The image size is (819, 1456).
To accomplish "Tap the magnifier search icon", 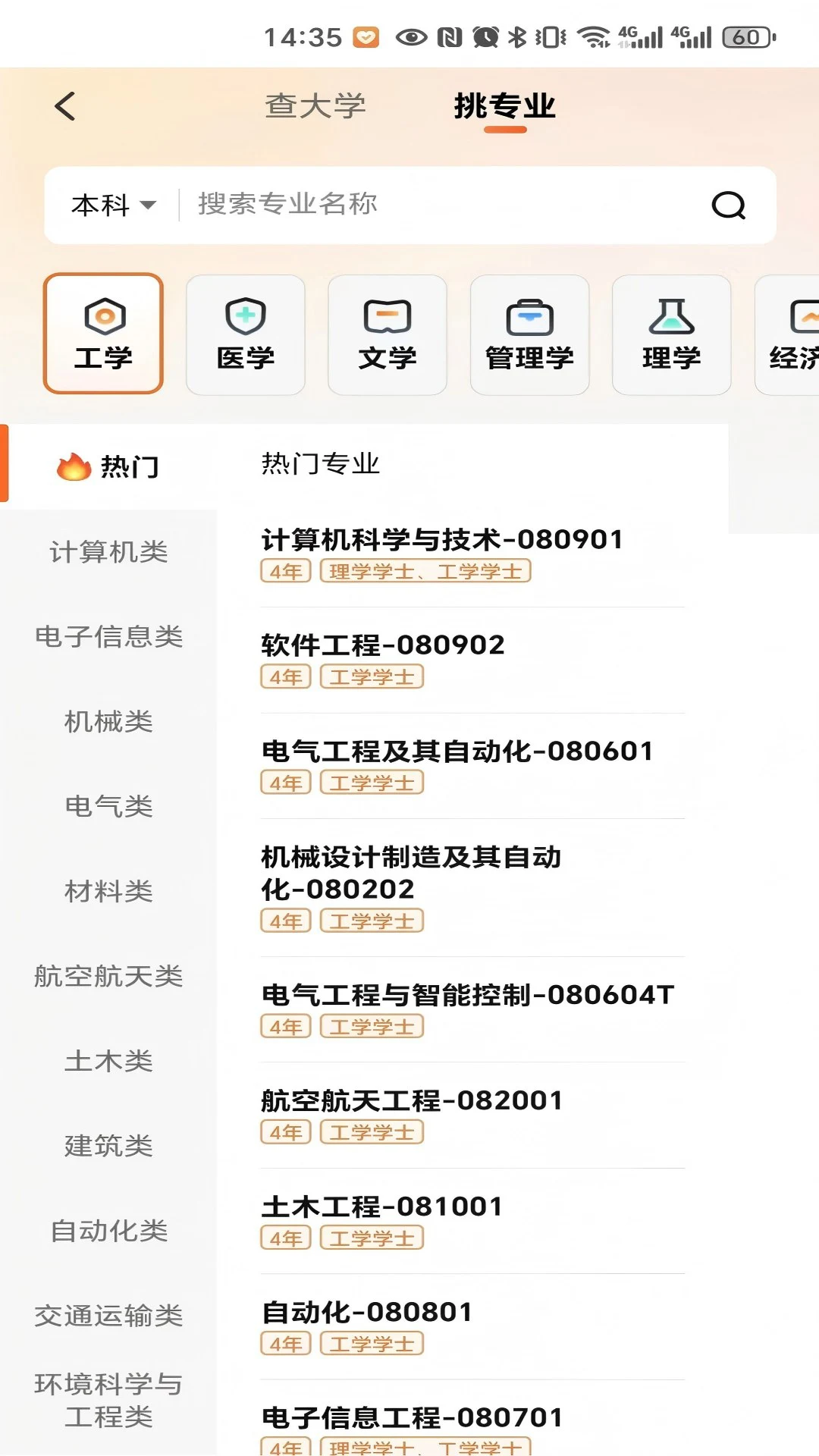I will point(728,205).
